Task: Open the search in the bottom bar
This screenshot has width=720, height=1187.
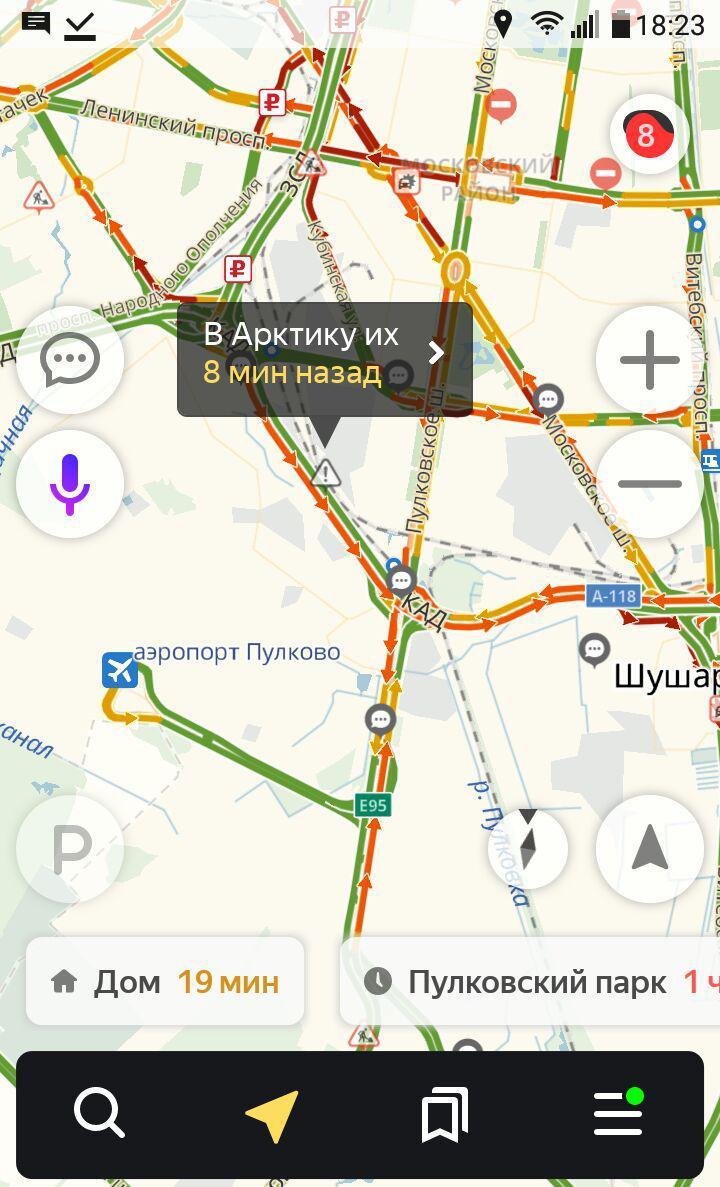Action: click(99, 1112)
